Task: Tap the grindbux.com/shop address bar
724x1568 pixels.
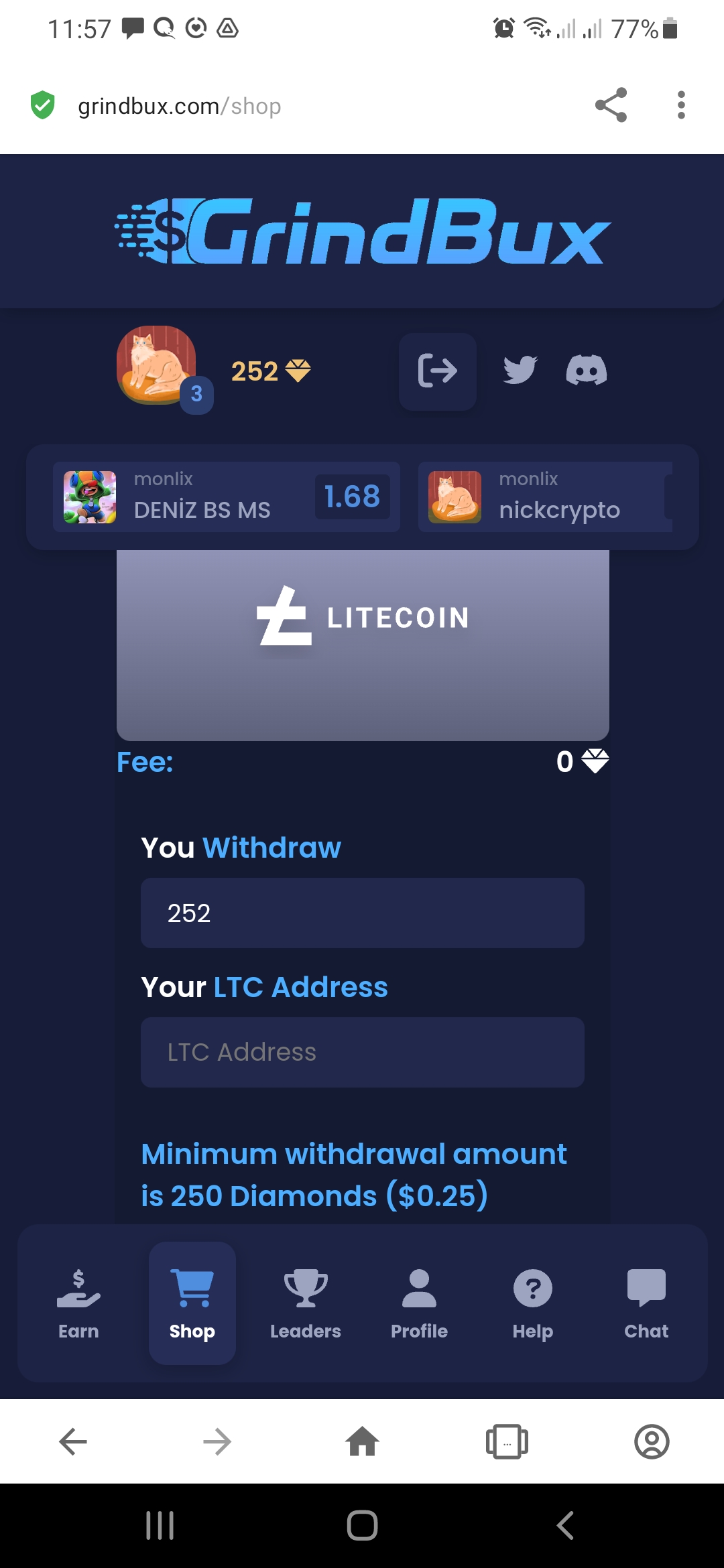Action: tap(180, 106)
